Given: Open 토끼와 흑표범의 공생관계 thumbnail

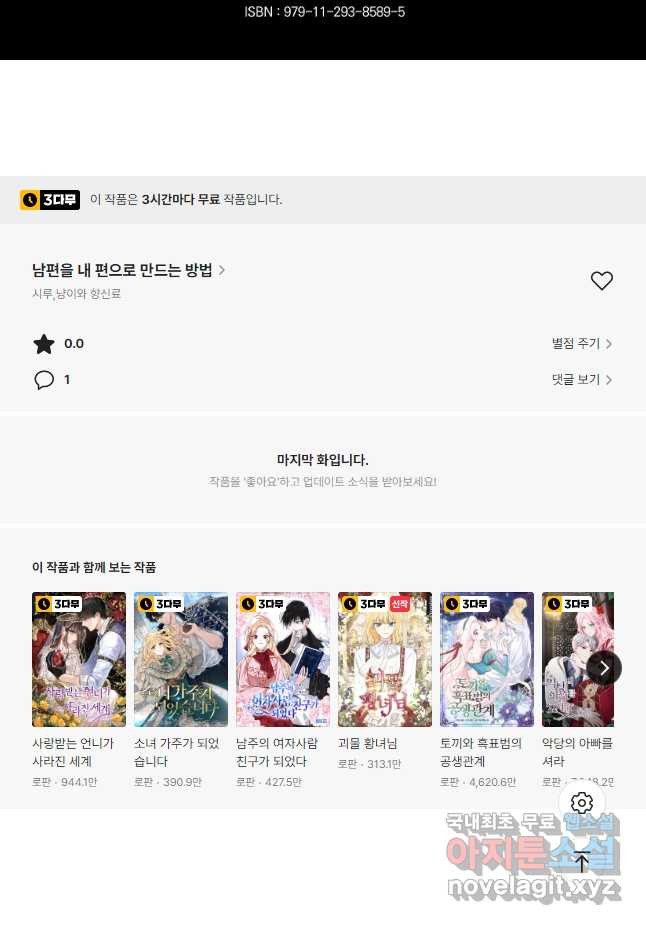Looking at the screenshot, I should point(487,659).
